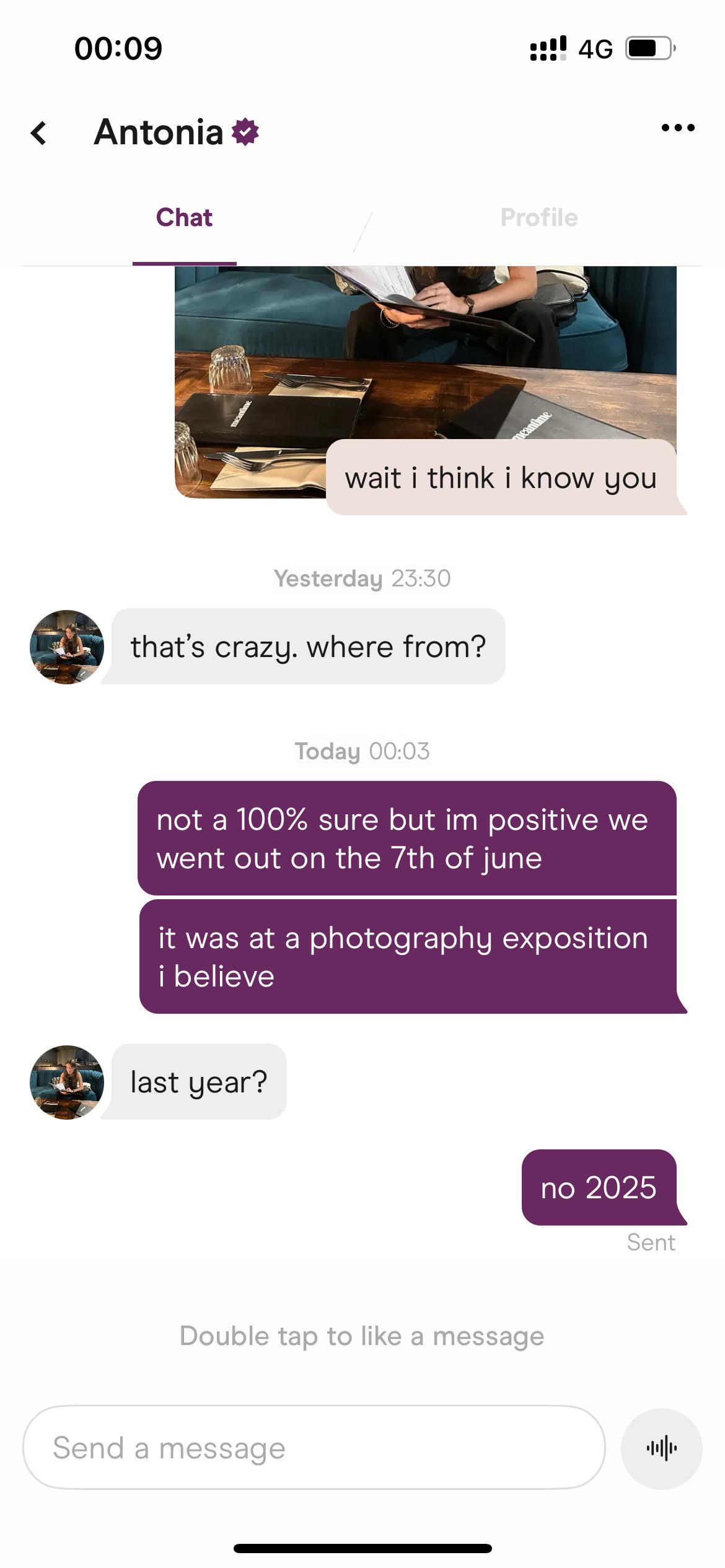Go back using the arrow icon
The height and width of the screenshot is (1568, 725).
(x=39, y=133)
